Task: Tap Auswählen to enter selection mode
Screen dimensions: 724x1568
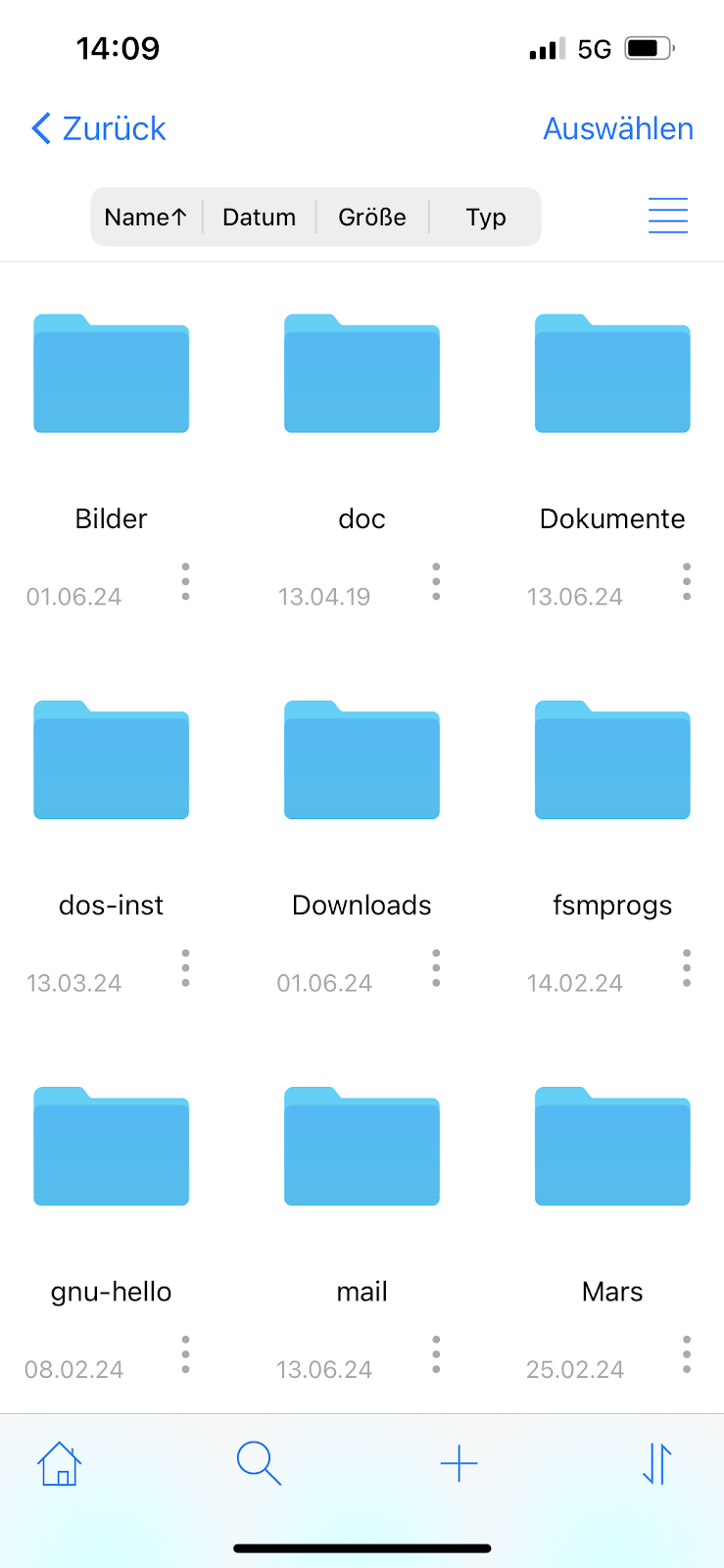Action: [x=617, y=128]
